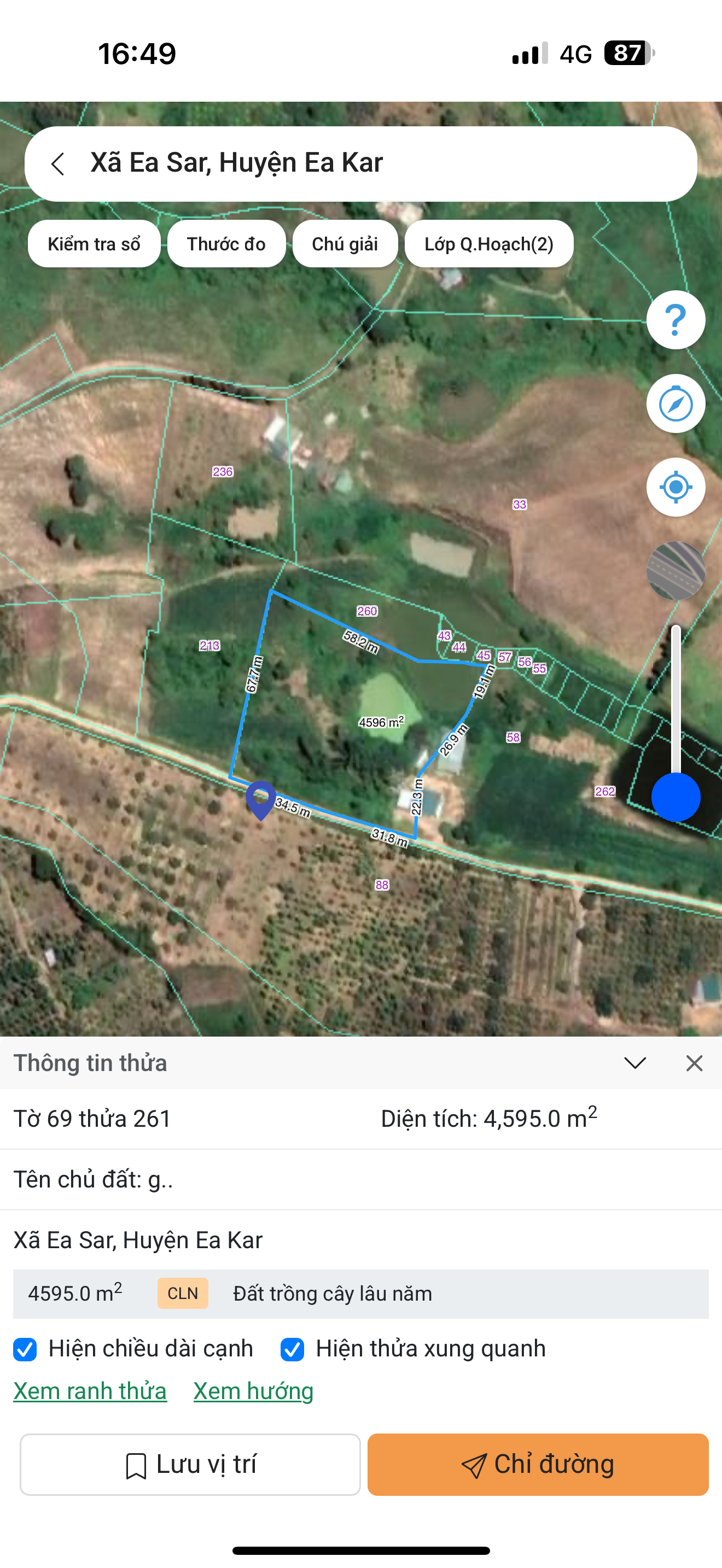Tap the compass button
722x1568 pixels.
676,403
